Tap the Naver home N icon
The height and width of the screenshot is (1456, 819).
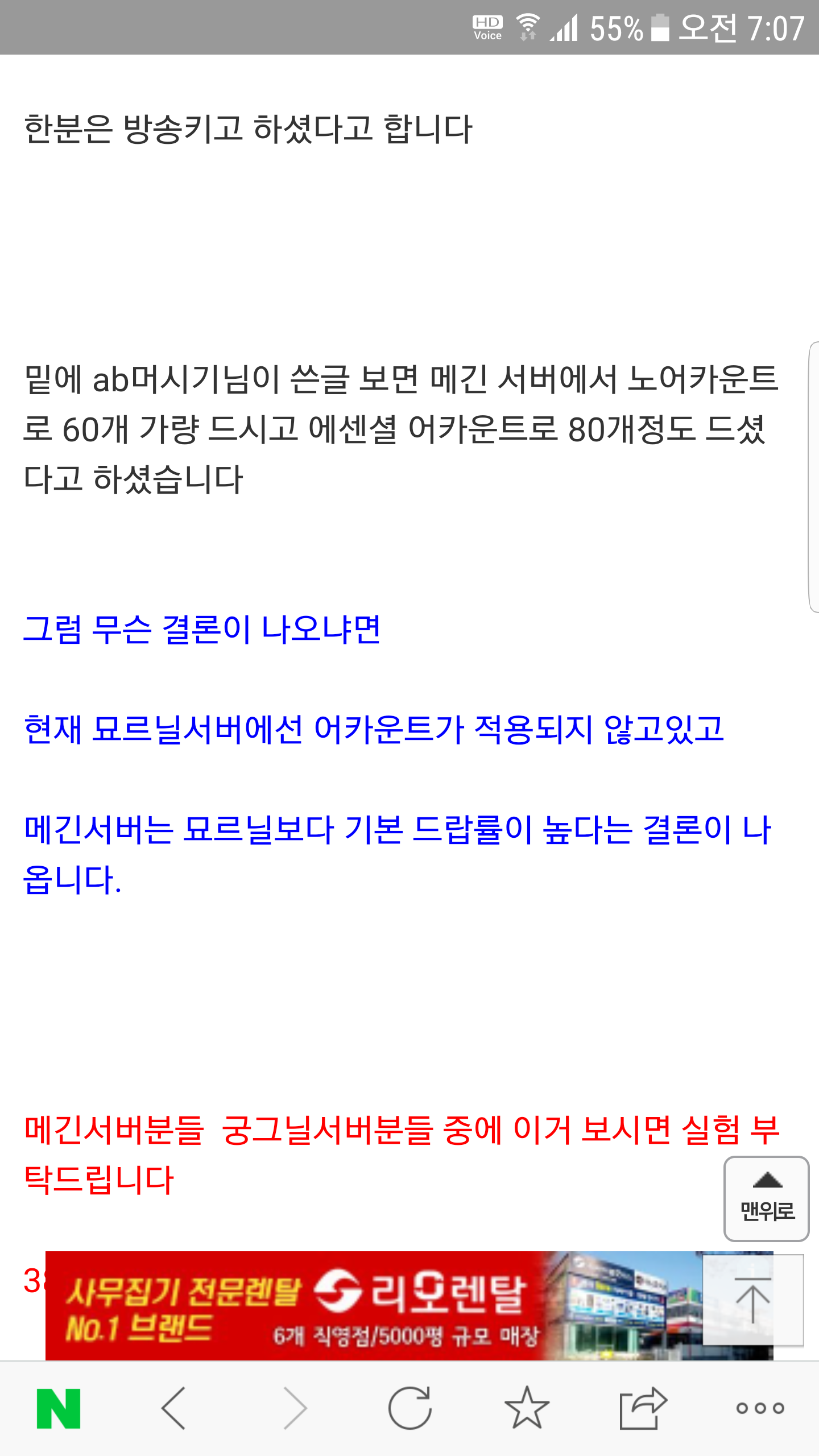click(x=59, y=1408)
